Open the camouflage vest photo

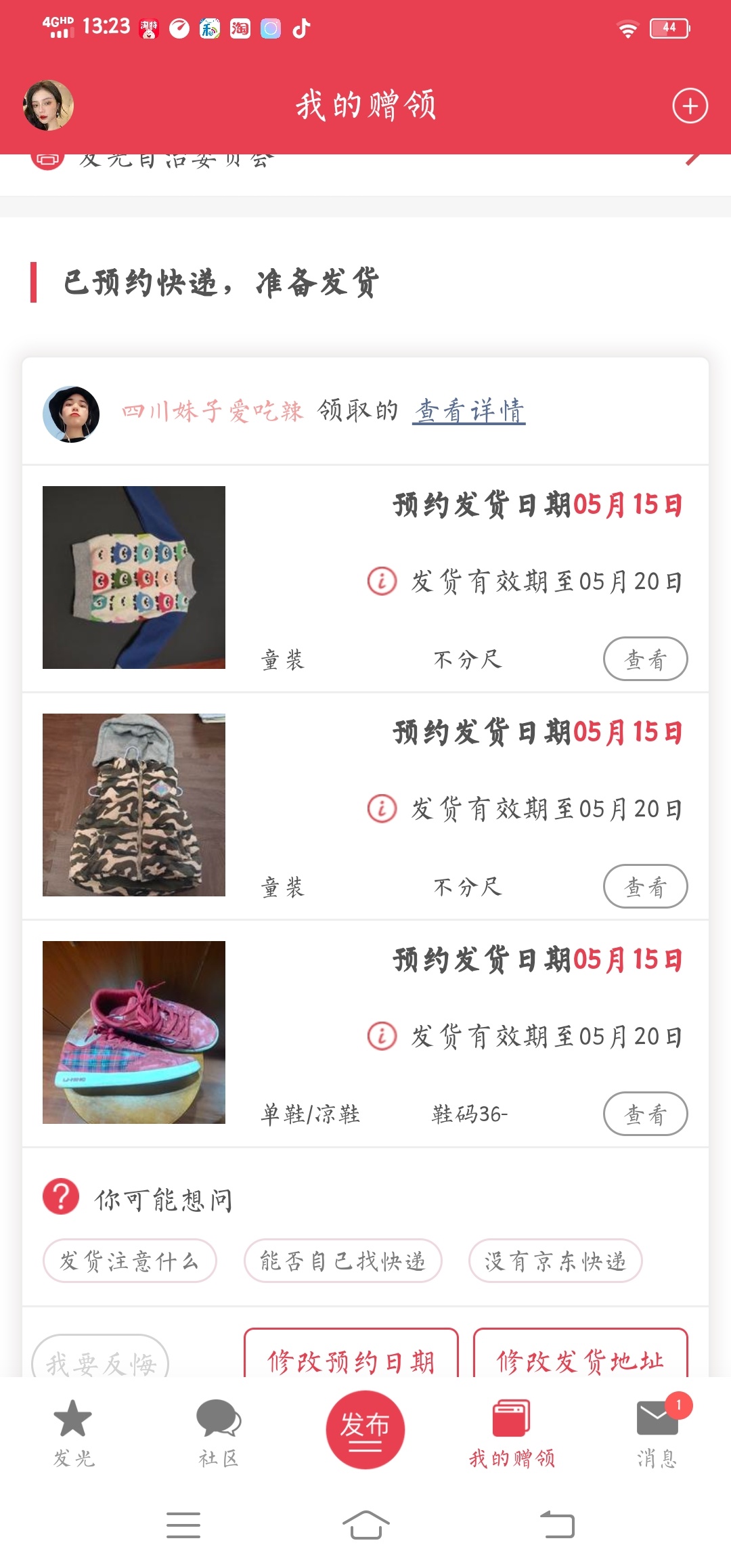(134, 805)
